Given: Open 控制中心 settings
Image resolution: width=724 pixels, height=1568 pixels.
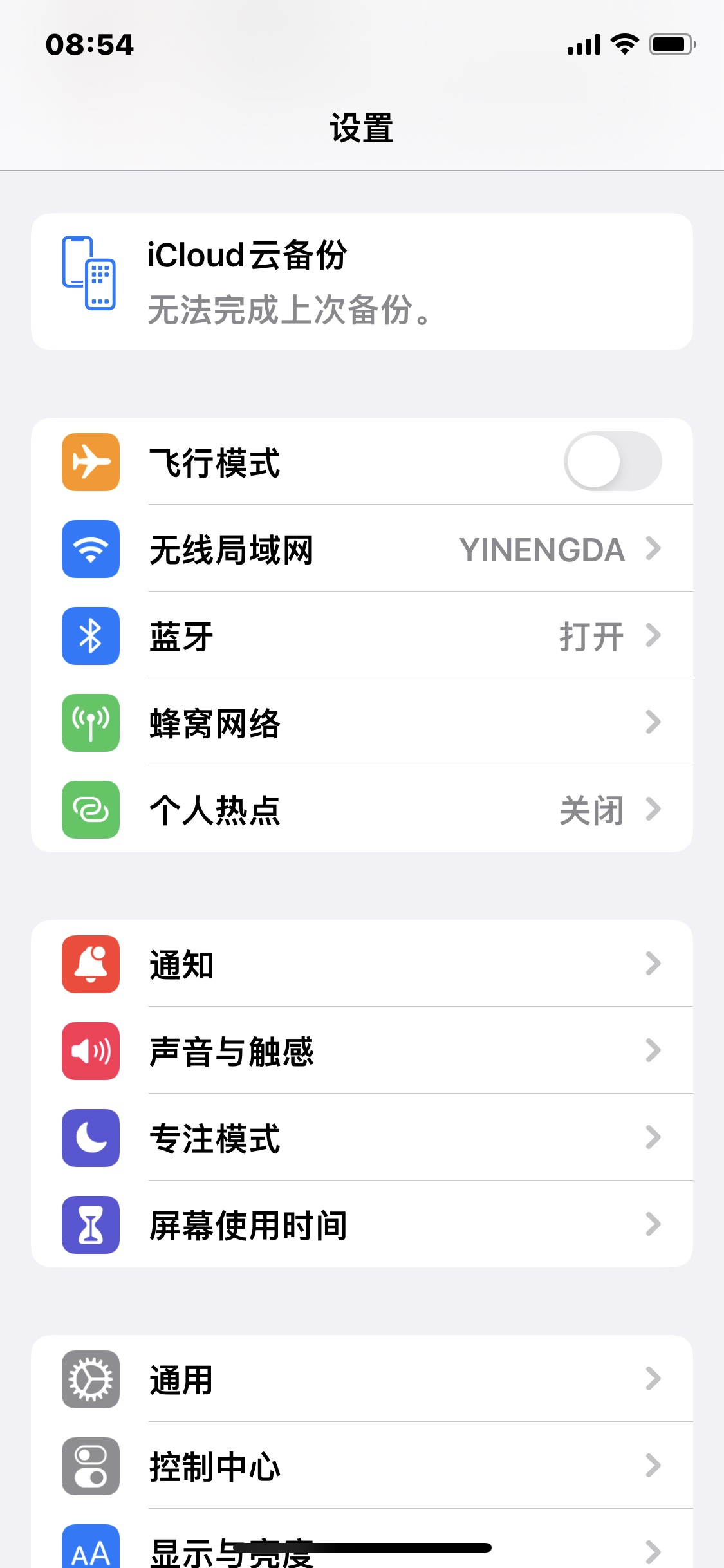Looking at the screenshot, I should click(x=362, y=1466).
